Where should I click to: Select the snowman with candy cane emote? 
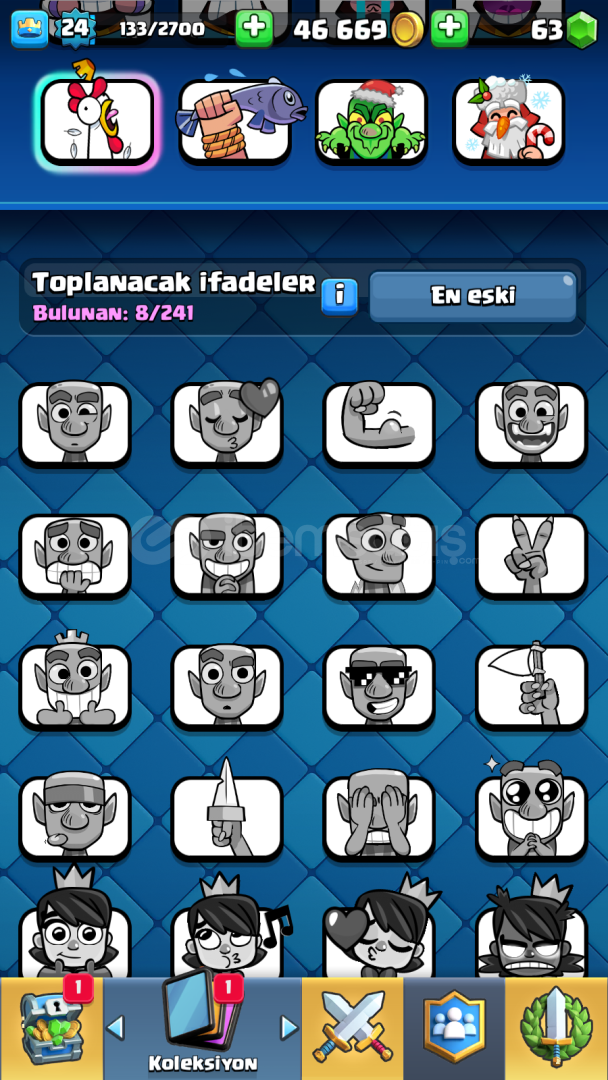coord(509,121)
